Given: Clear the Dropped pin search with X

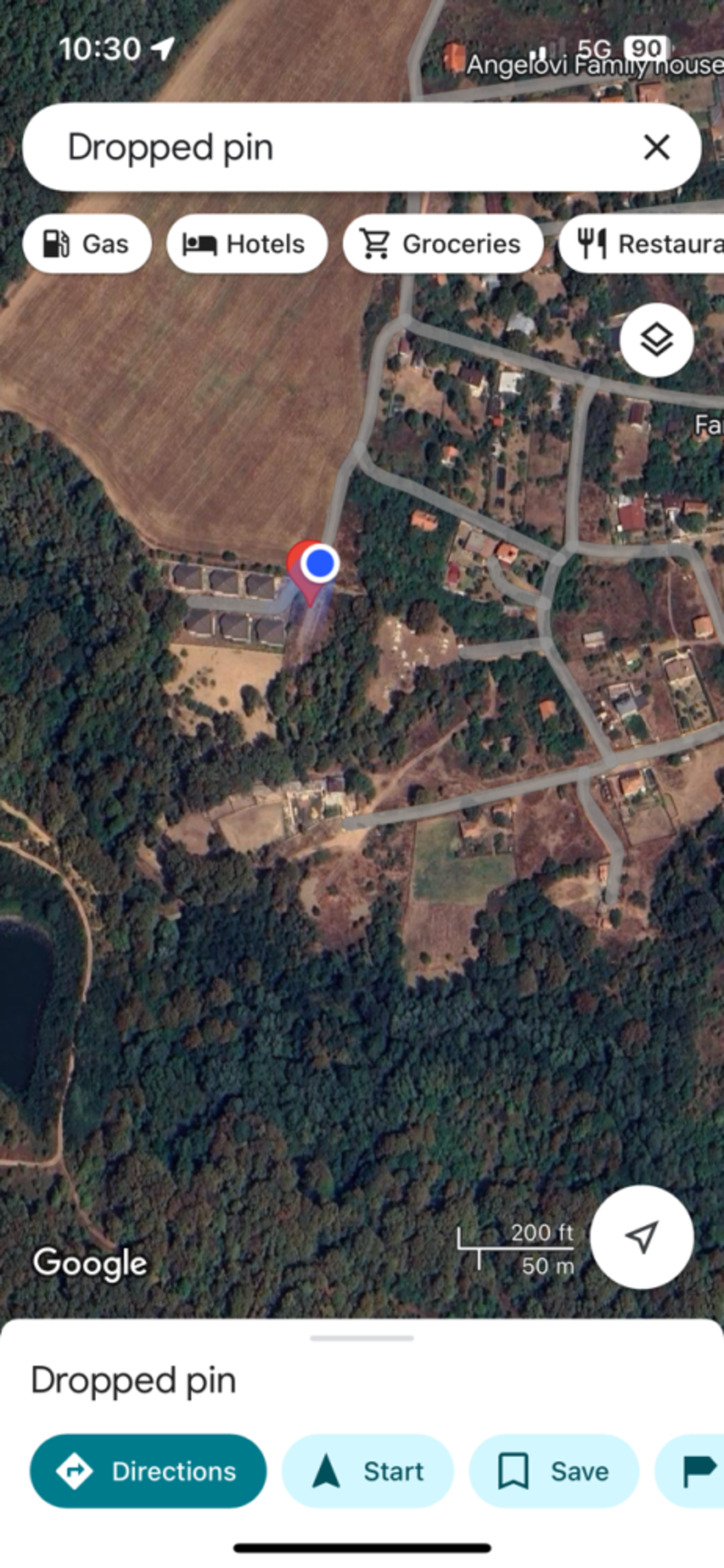Looking at the screenshot, I should pos(656,148).
